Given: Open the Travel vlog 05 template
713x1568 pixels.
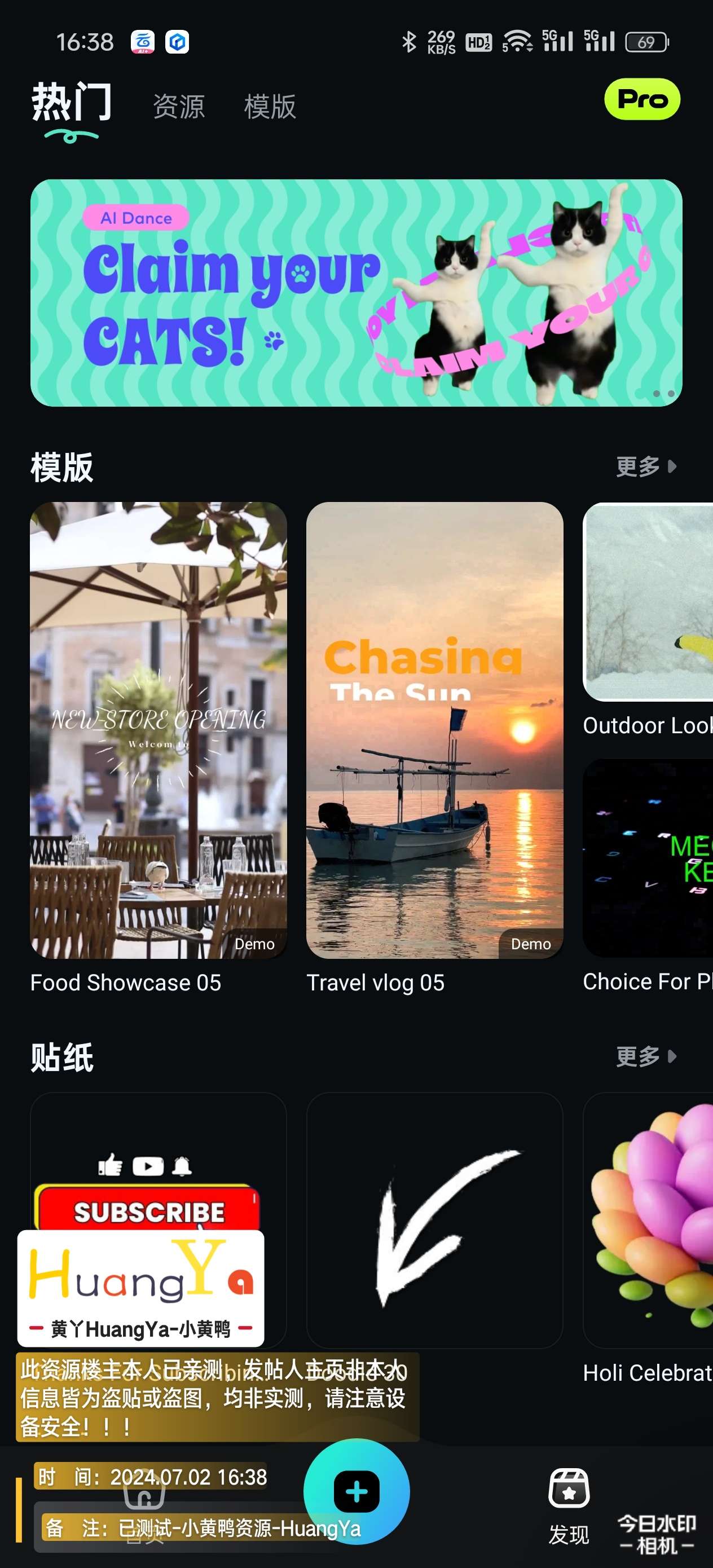Looking at the screenshot, I should point(435,730).
